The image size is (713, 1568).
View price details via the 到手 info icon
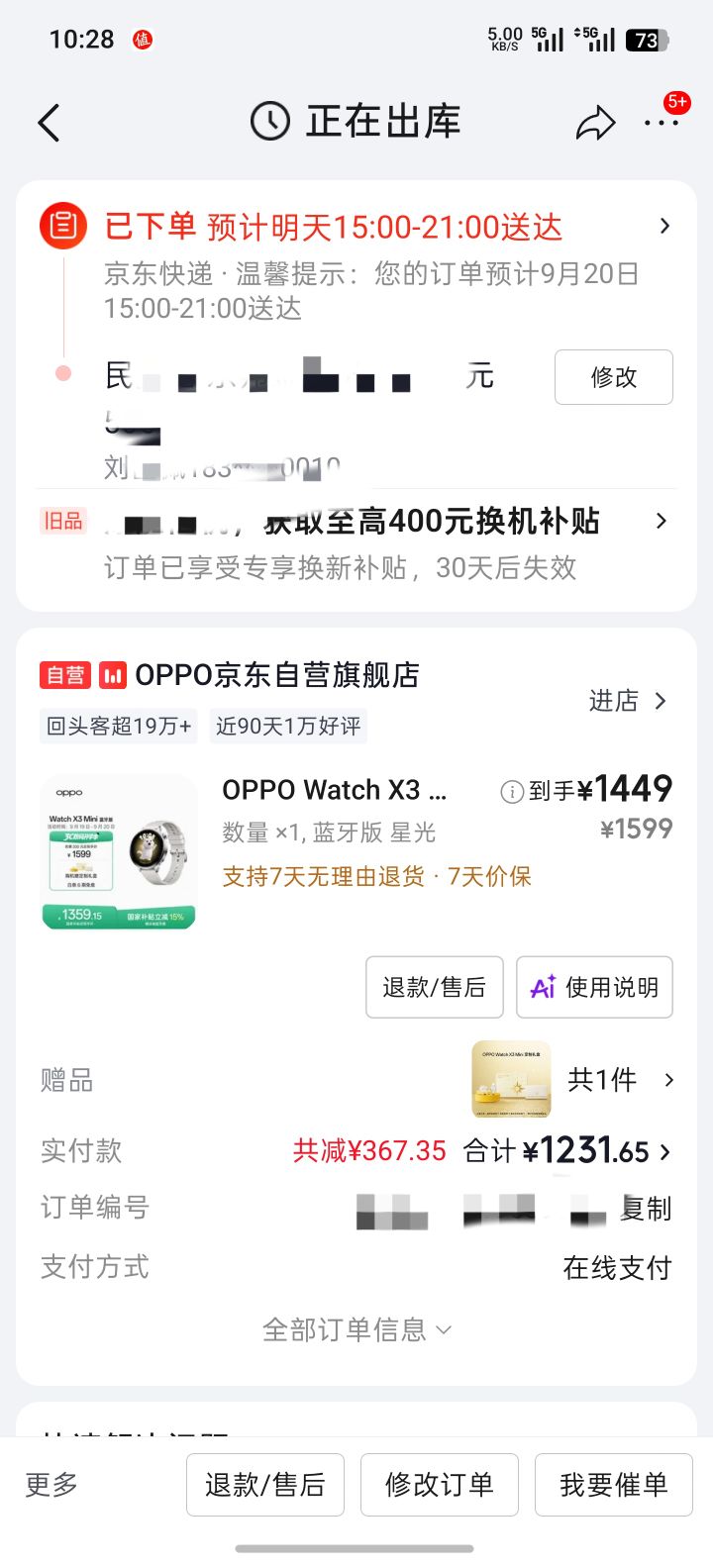pyautogui.click(x=512, y=791)
